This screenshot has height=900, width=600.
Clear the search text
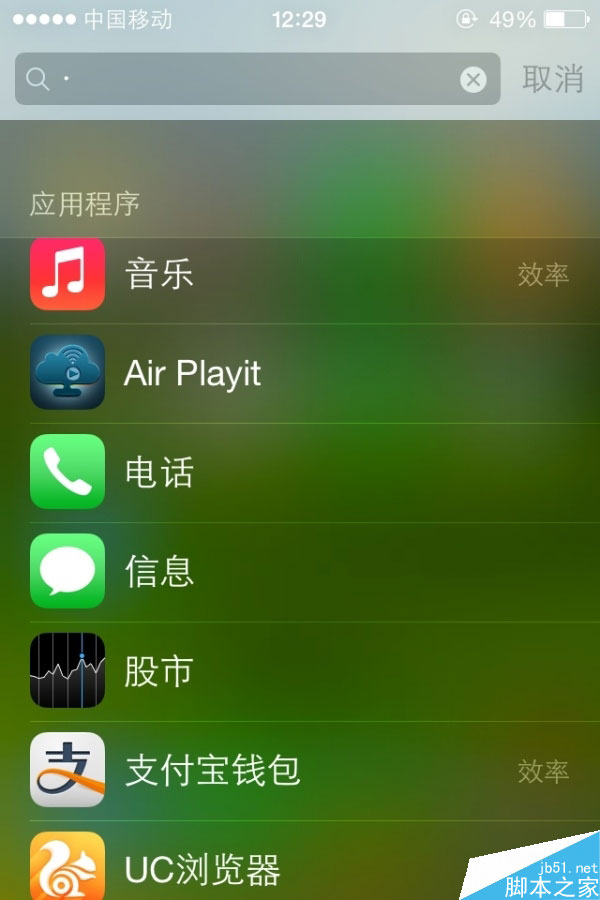(473, 80)
